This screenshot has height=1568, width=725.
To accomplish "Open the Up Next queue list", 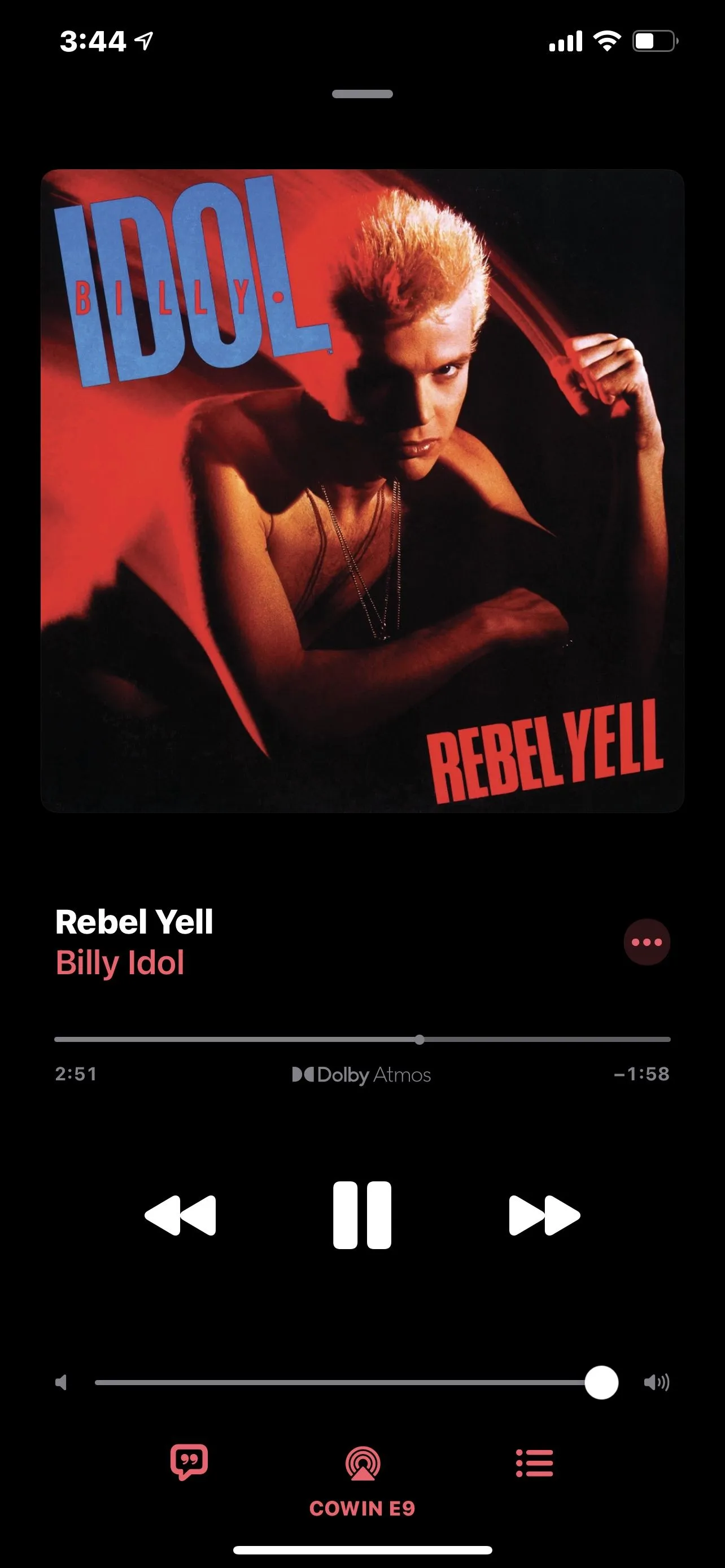I will [535, 1462].
